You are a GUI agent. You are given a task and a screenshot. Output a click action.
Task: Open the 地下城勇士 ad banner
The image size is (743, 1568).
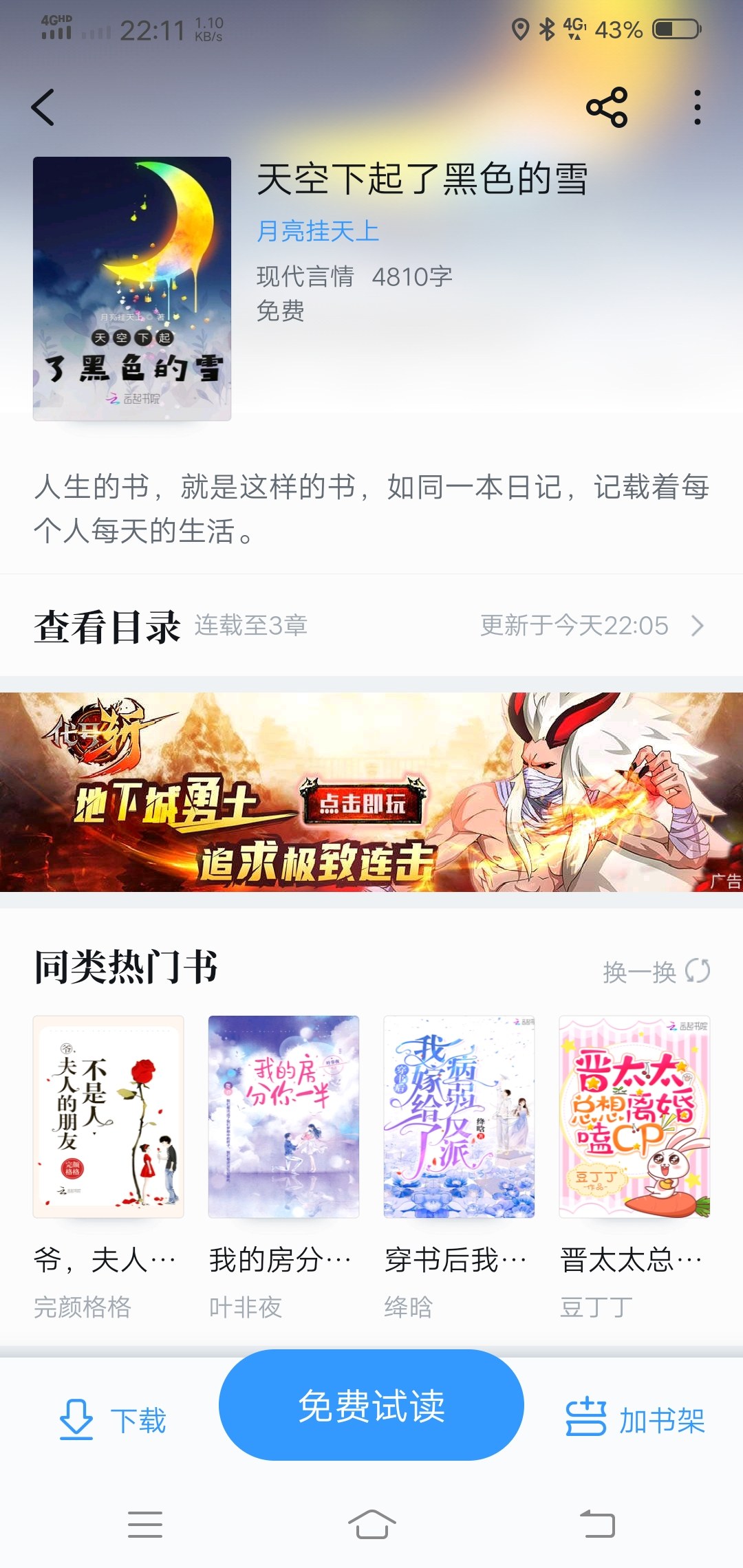[x=371, y=792]
